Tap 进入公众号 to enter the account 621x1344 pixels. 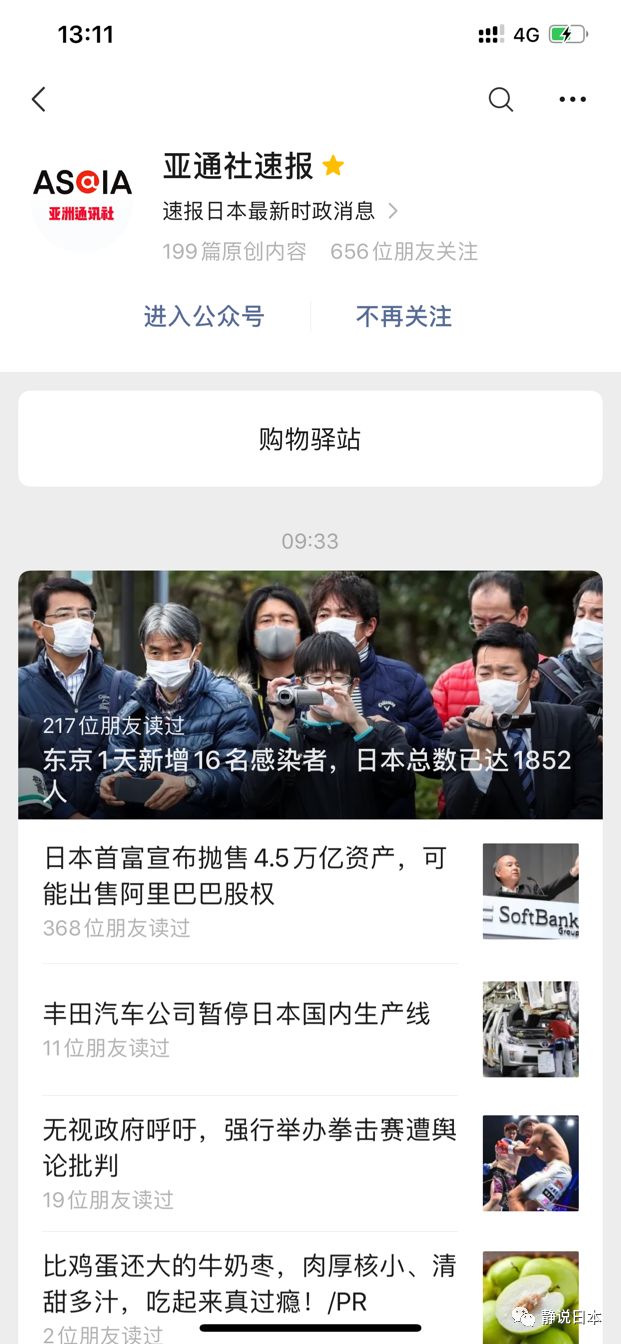(x=204, y=316)
